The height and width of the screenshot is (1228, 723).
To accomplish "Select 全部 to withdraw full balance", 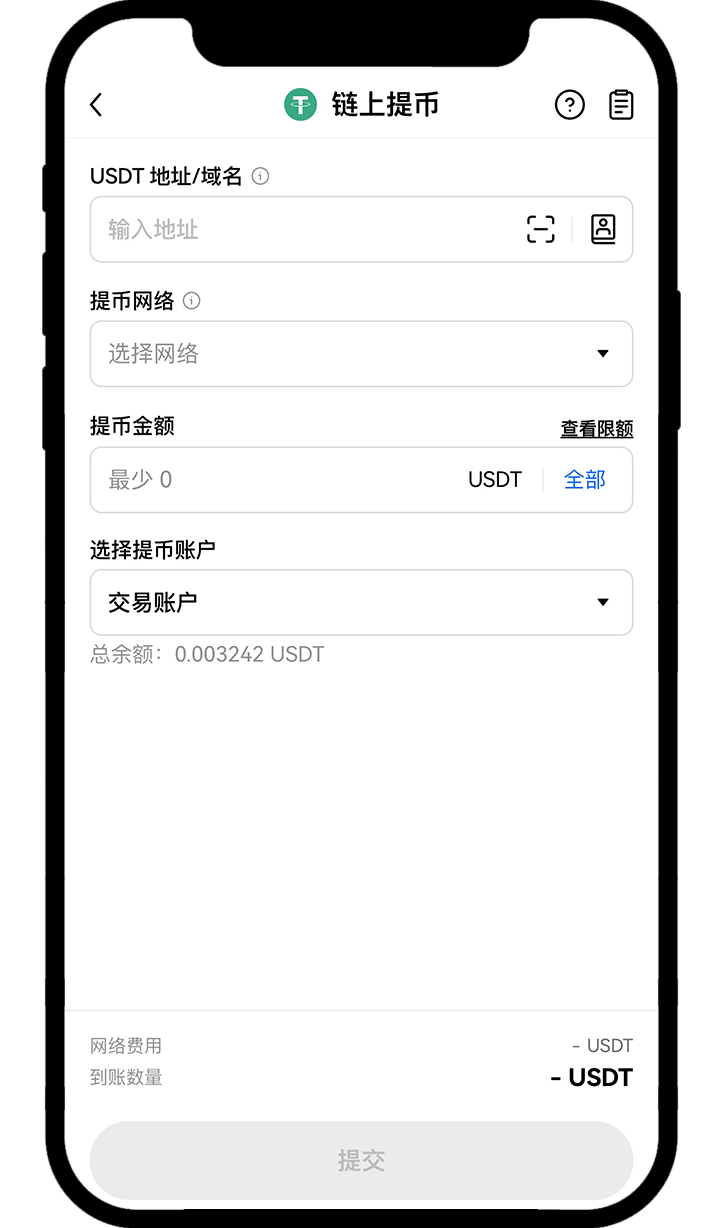I will point(585,479).
